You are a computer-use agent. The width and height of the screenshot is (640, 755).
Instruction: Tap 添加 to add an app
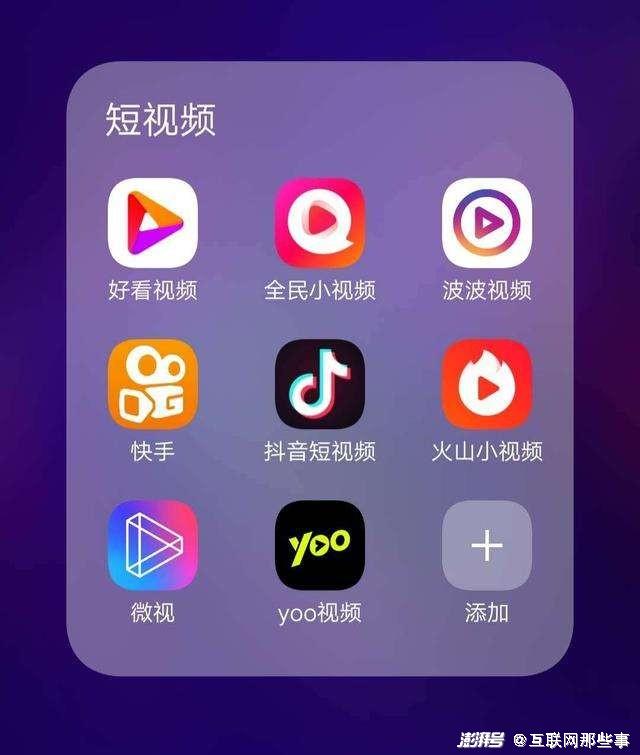(x=487, y=545)
